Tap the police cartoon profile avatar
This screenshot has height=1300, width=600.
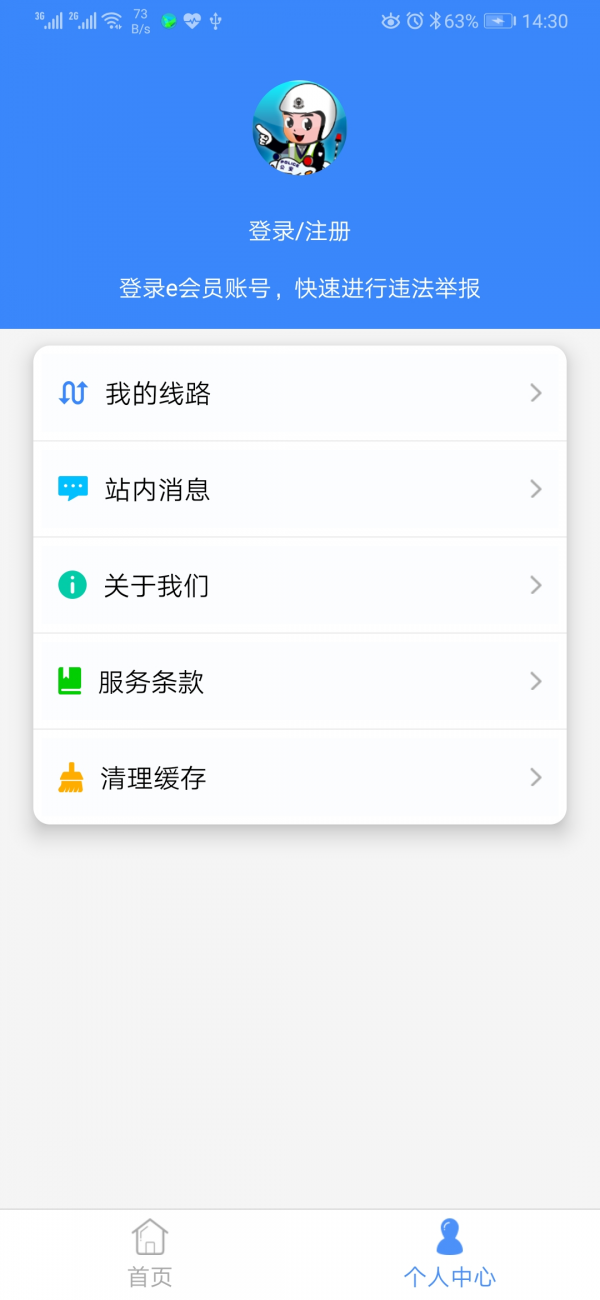(x=299, y=128)
